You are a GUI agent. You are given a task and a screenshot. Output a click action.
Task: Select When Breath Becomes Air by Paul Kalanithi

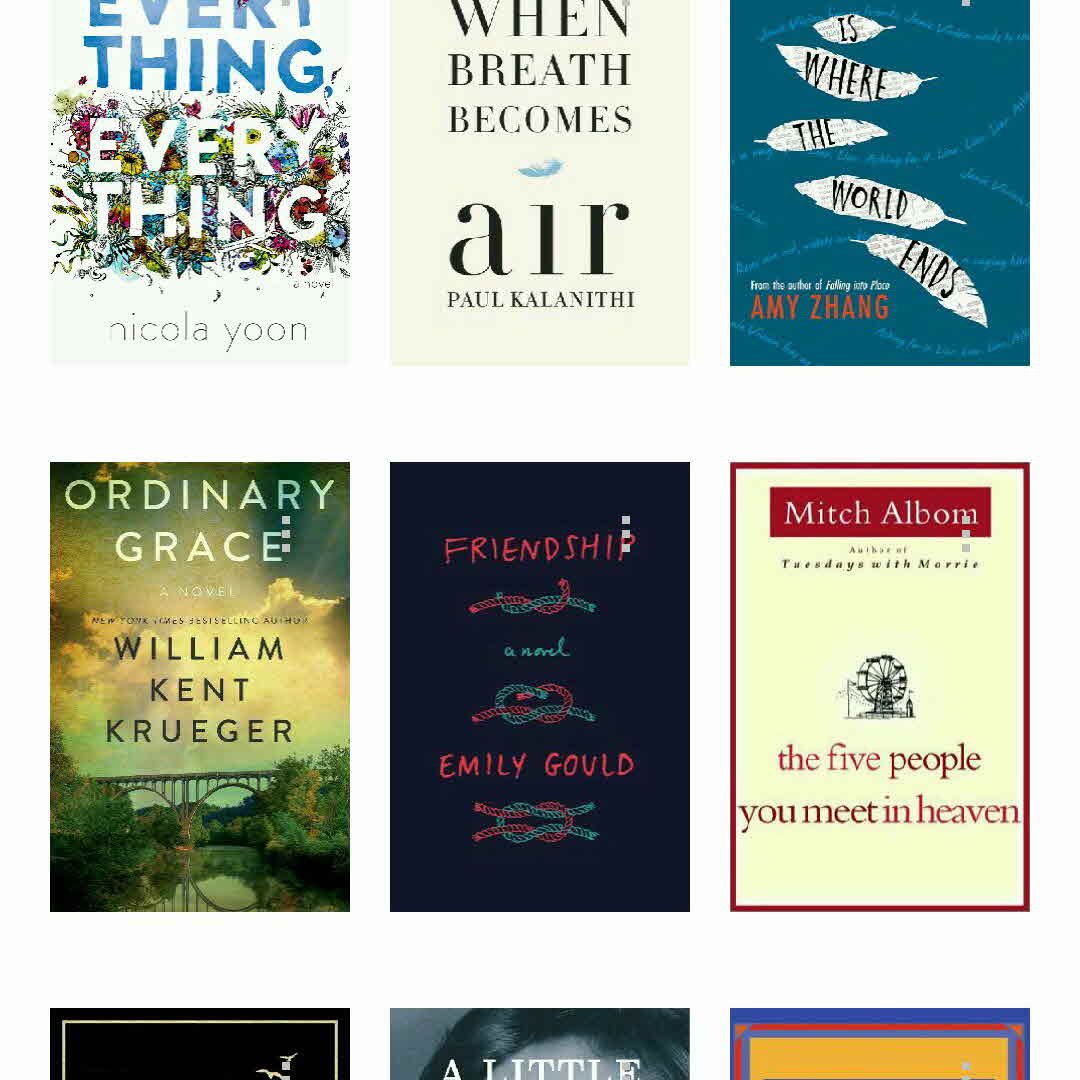coord(540,180)
